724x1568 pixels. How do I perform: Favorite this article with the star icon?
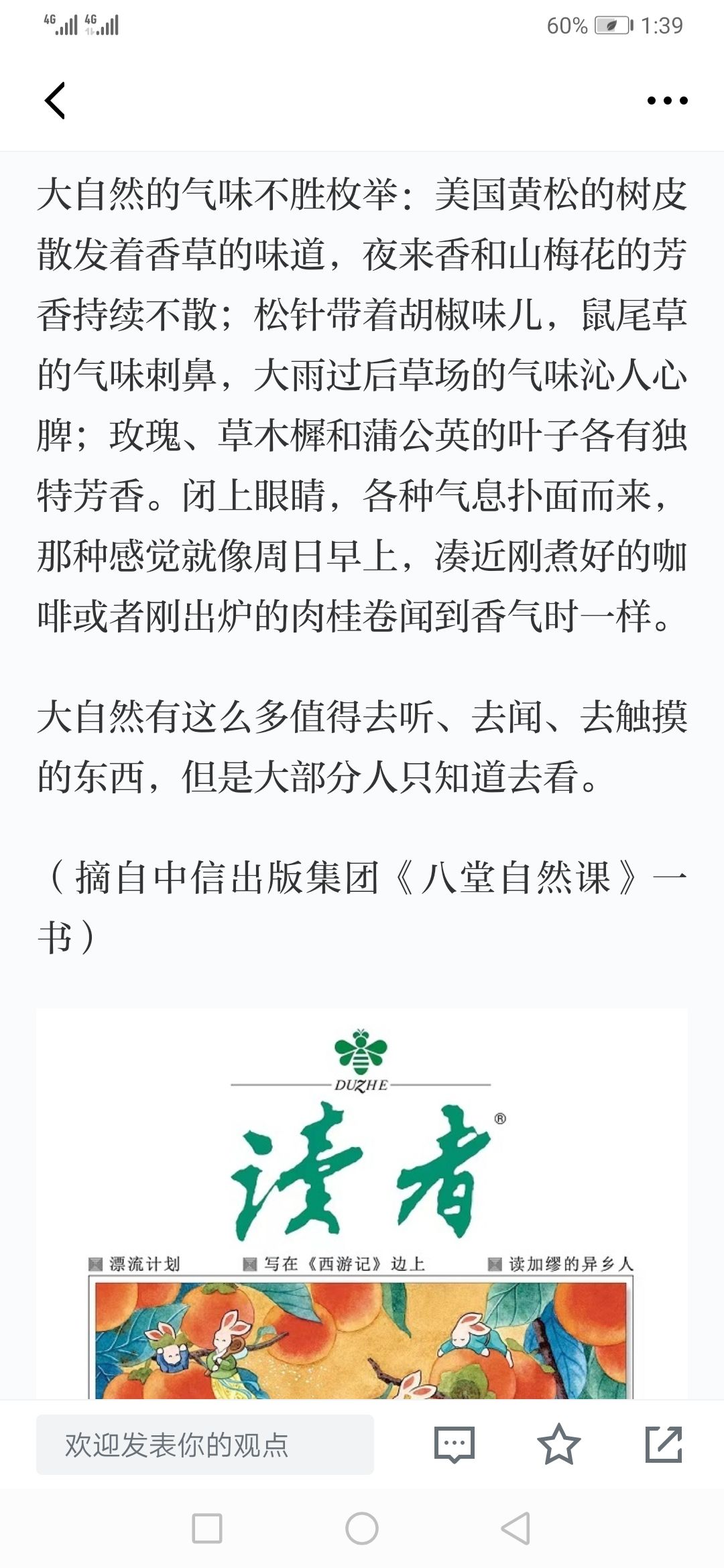click(x=558, y=1444)
